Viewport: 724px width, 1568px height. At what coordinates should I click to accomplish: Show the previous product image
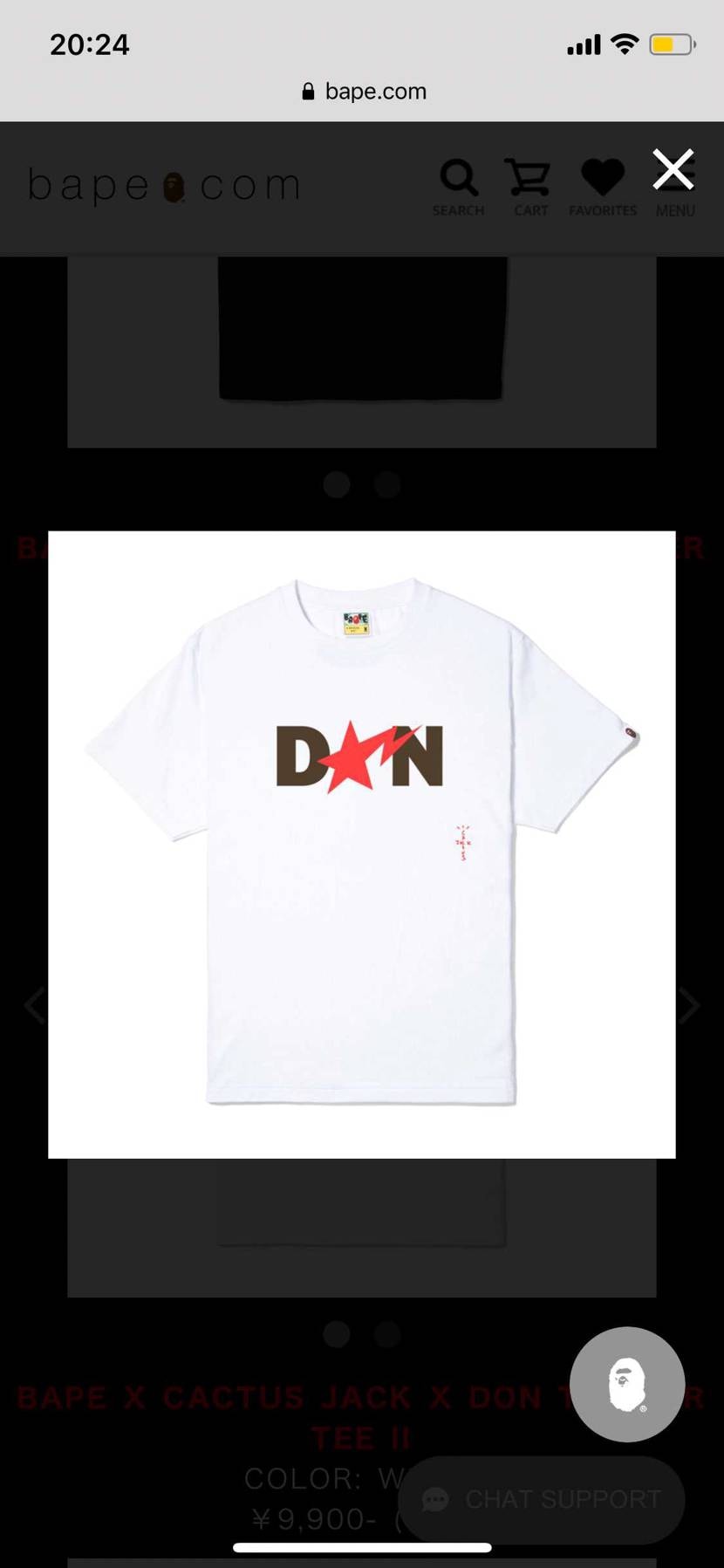35,1005
